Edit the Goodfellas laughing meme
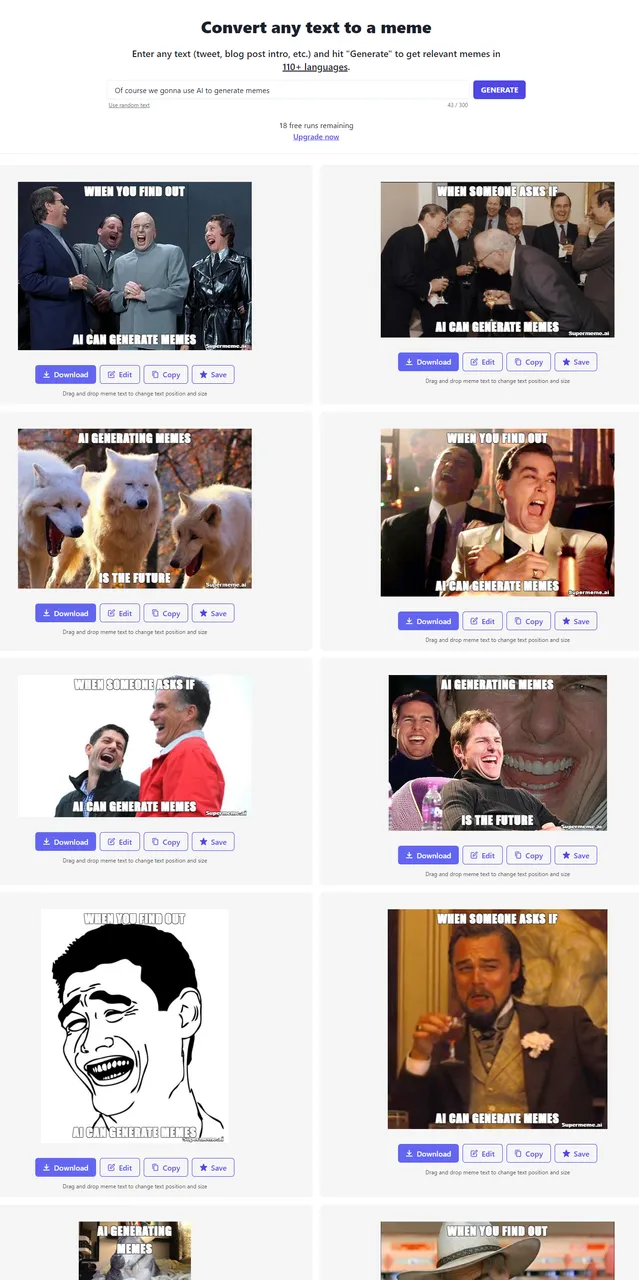The image size is (639, 1280). pyautogui.click(x=483, y=621)
